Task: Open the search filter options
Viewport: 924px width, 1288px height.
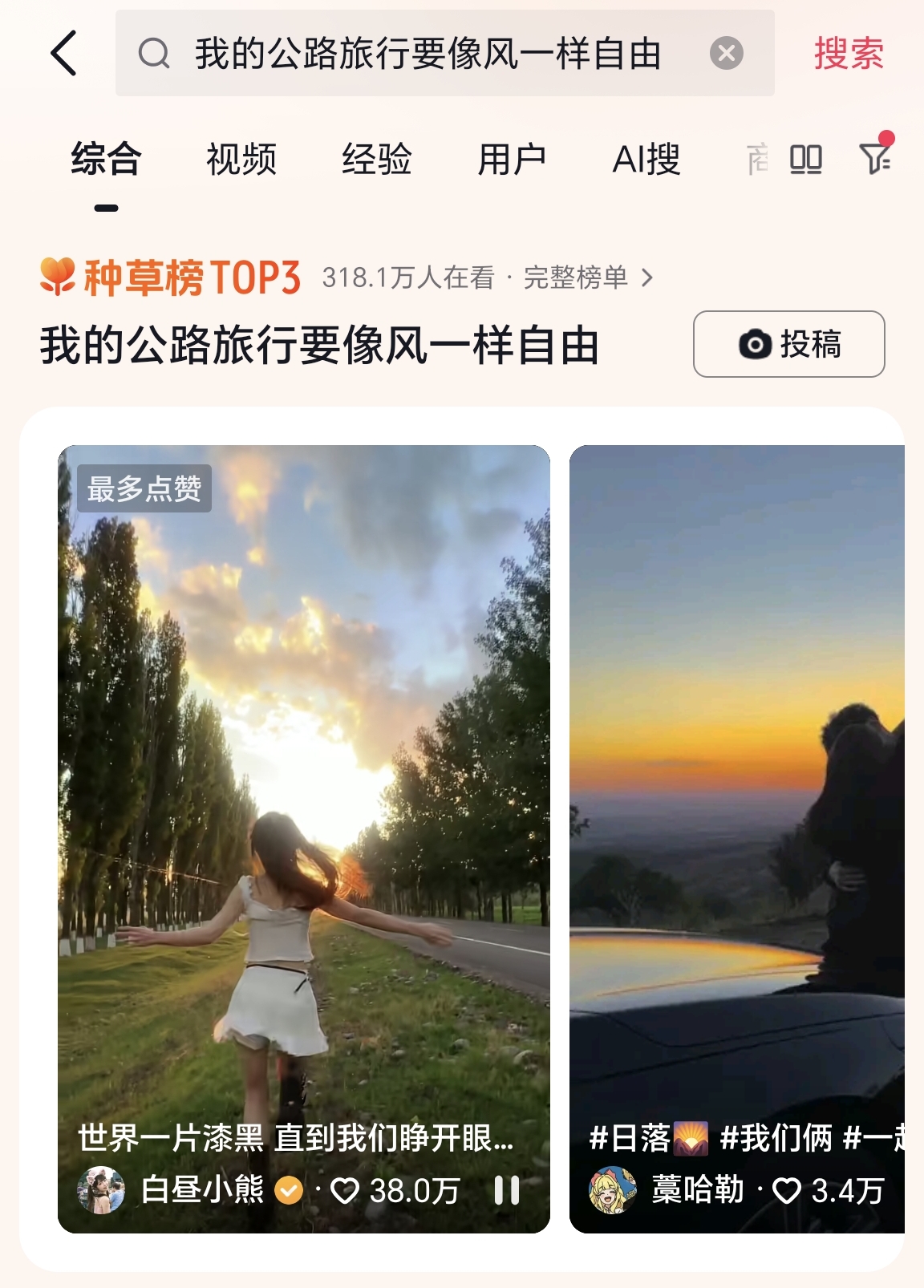Action: (875, 157)
